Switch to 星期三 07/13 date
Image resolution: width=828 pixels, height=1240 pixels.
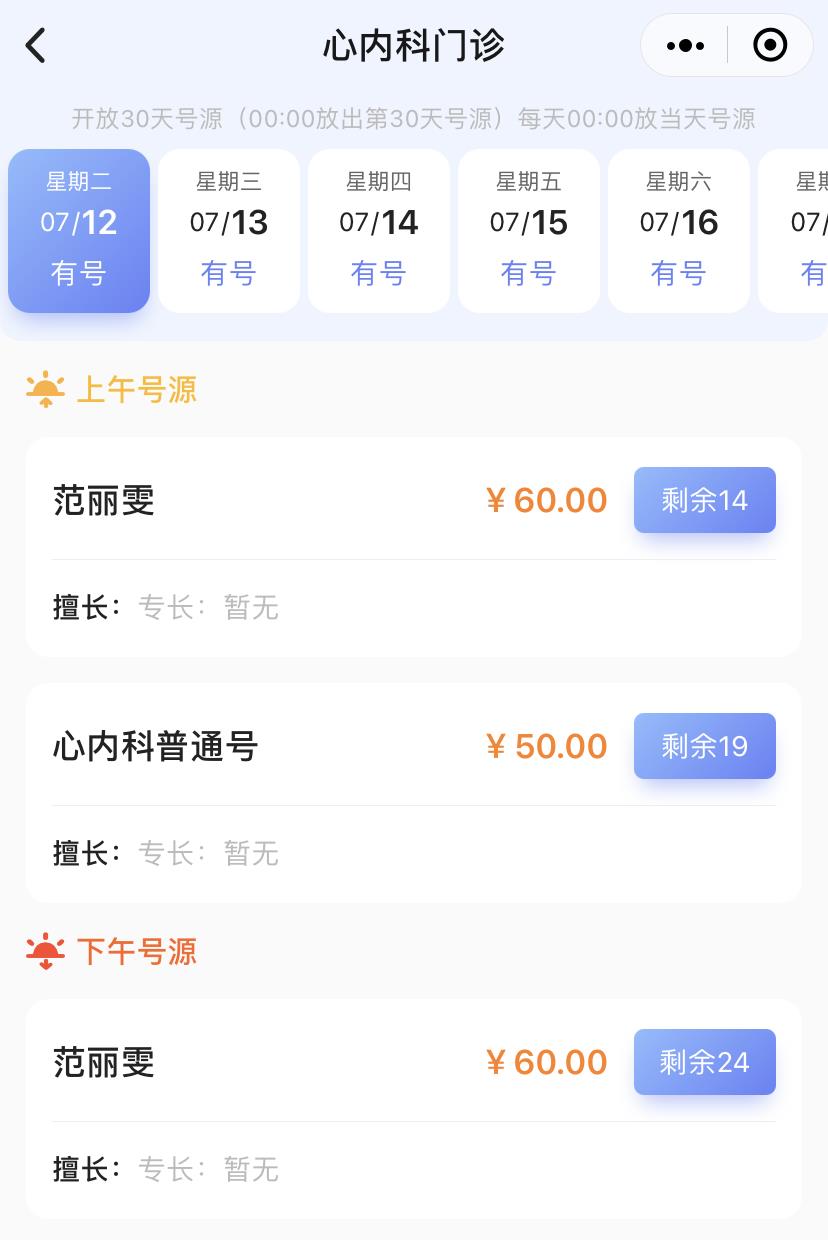(229, 230)
